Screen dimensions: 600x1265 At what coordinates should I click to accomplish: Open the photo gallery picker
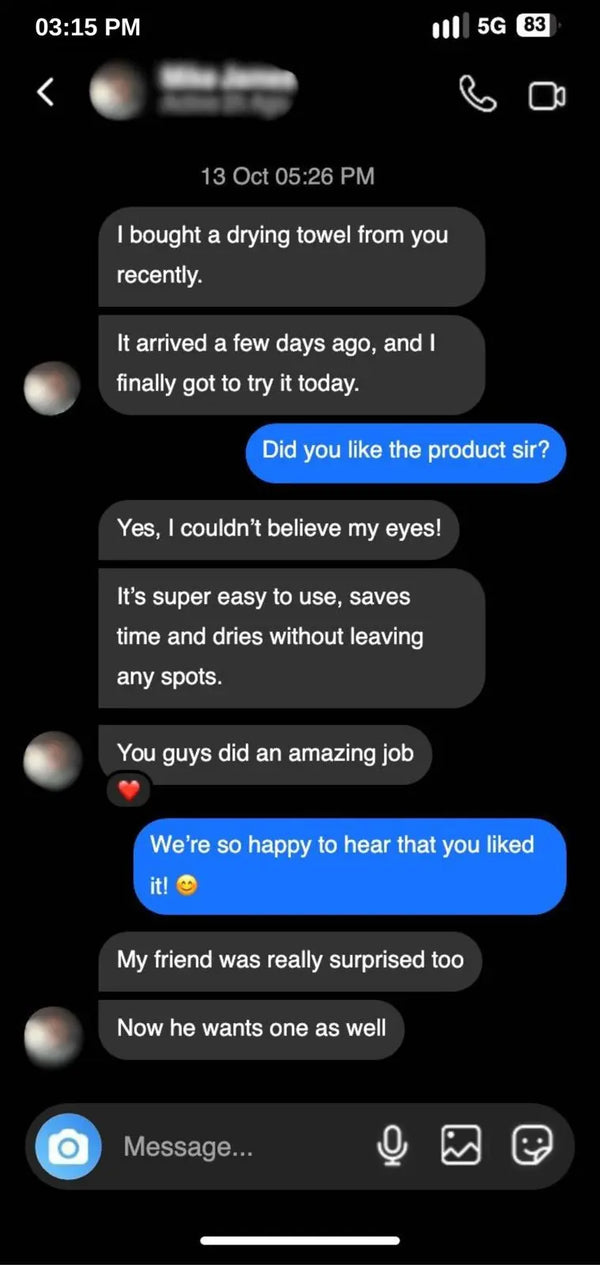click(x=463, y=1146)
